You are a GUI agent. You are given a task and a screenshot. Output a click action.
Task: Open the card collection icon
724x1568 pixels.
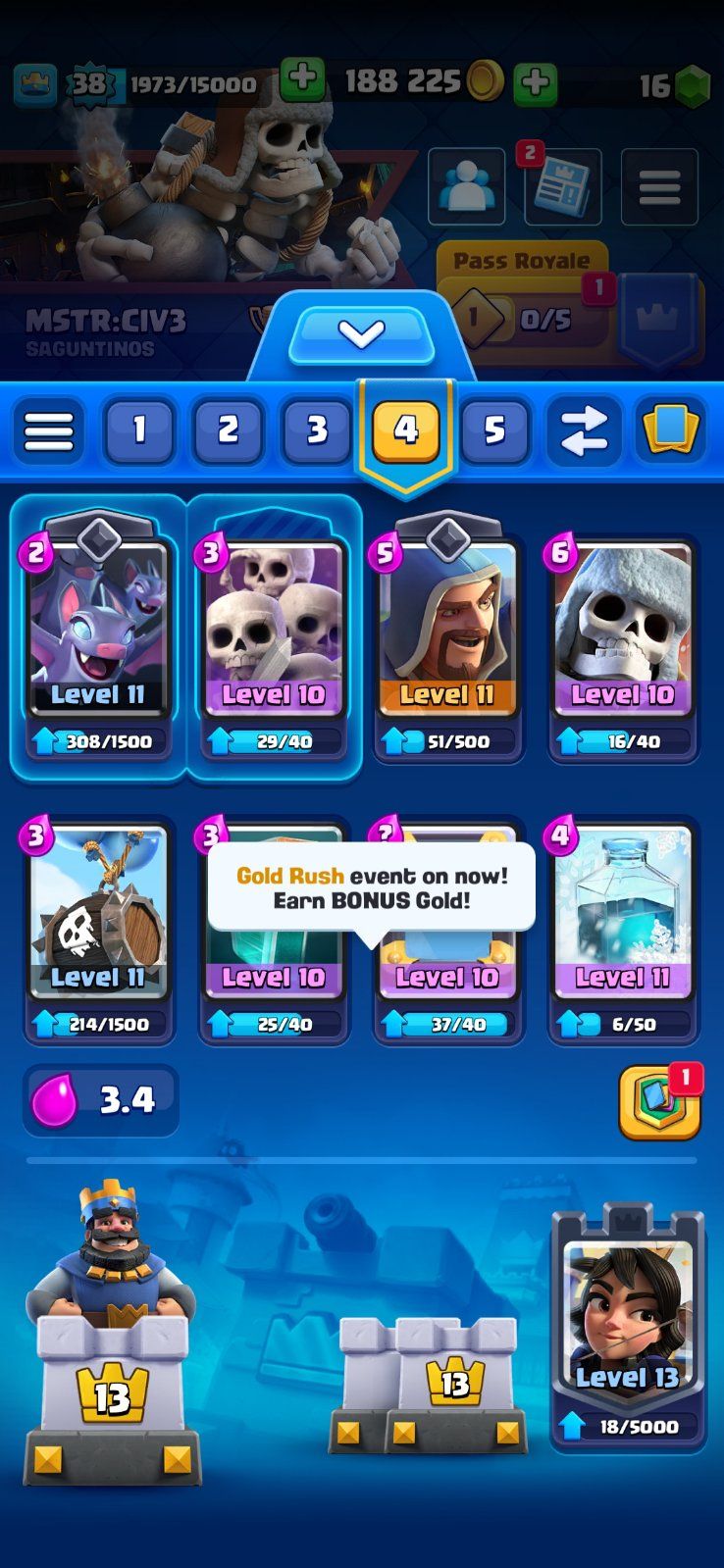671,430
